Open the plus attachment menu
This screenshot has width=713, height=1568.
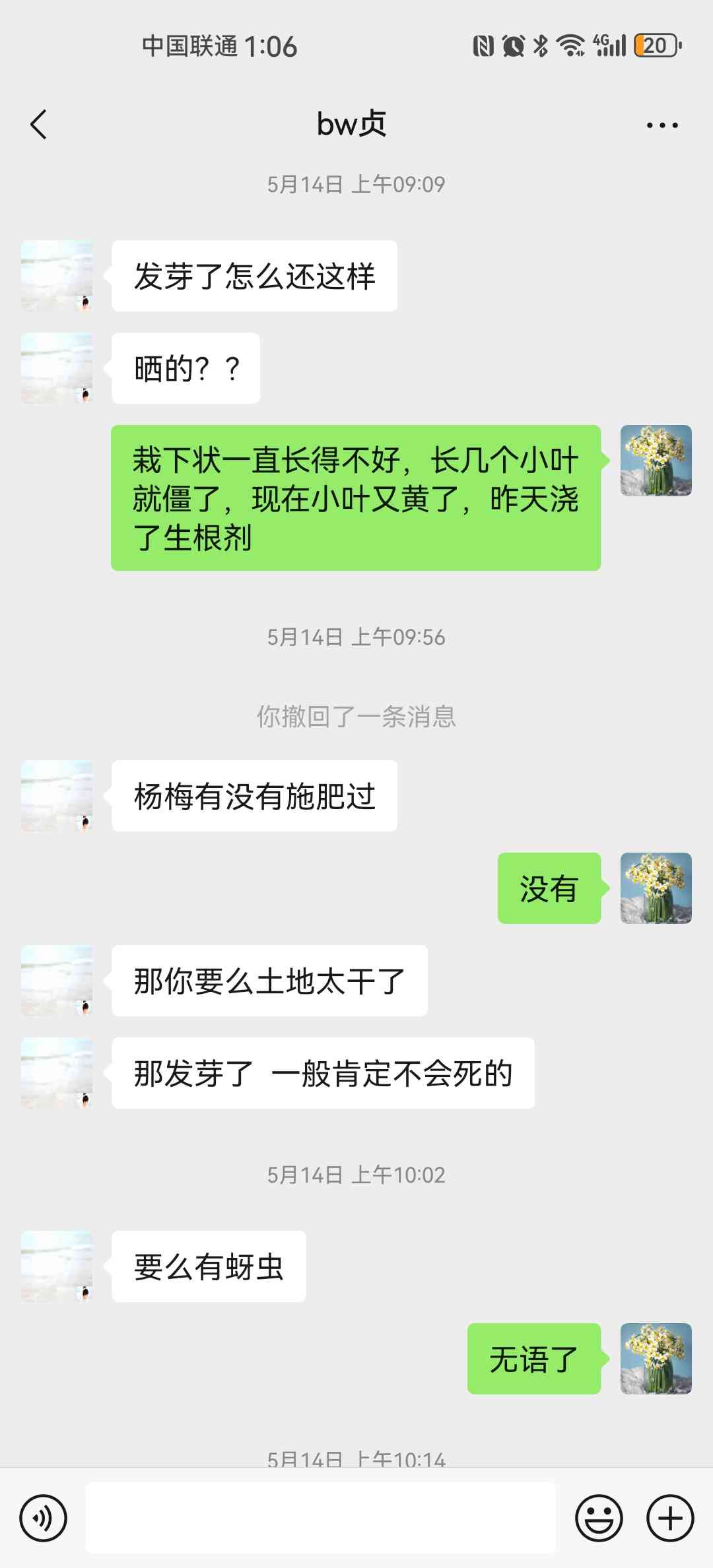670,1518
